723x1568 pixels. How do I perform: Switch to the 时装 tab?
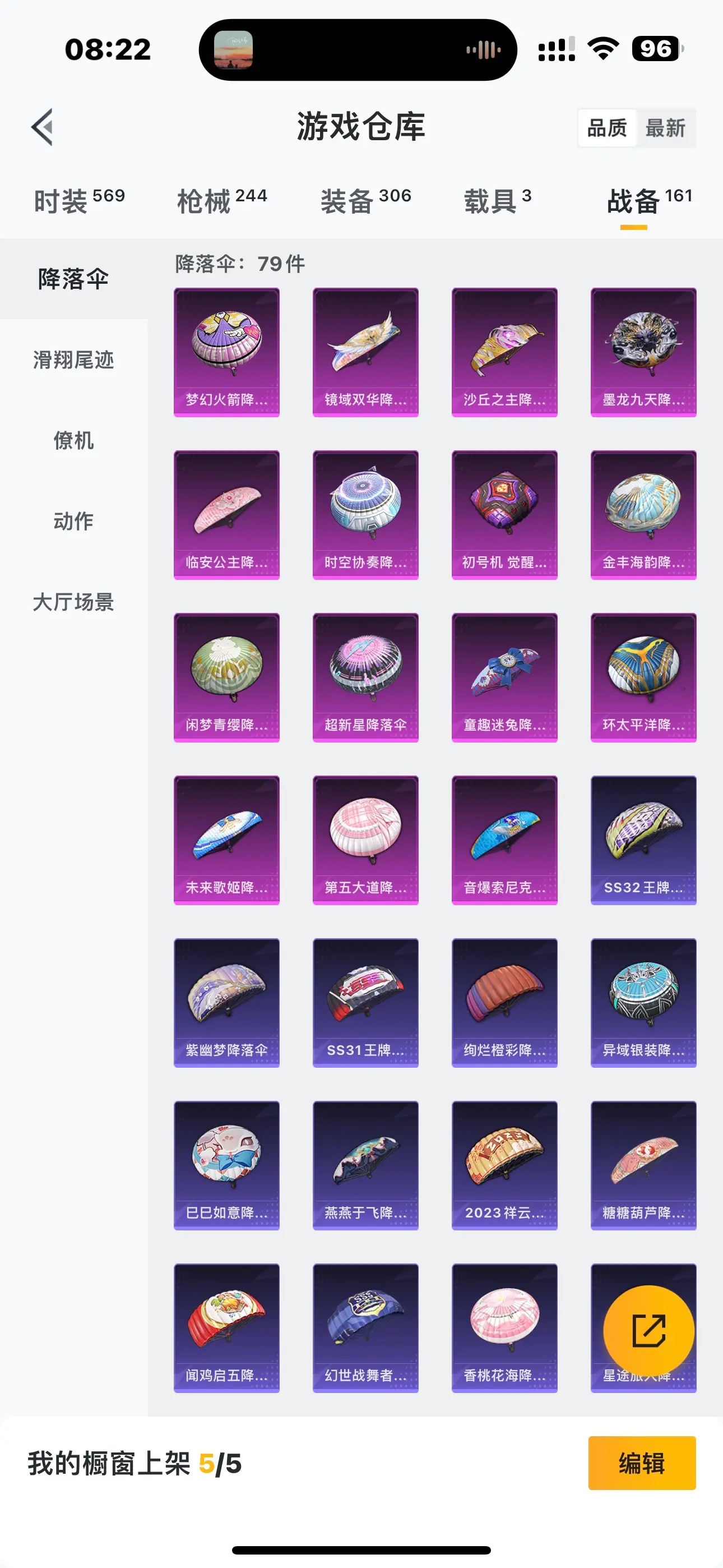point(79,200)
